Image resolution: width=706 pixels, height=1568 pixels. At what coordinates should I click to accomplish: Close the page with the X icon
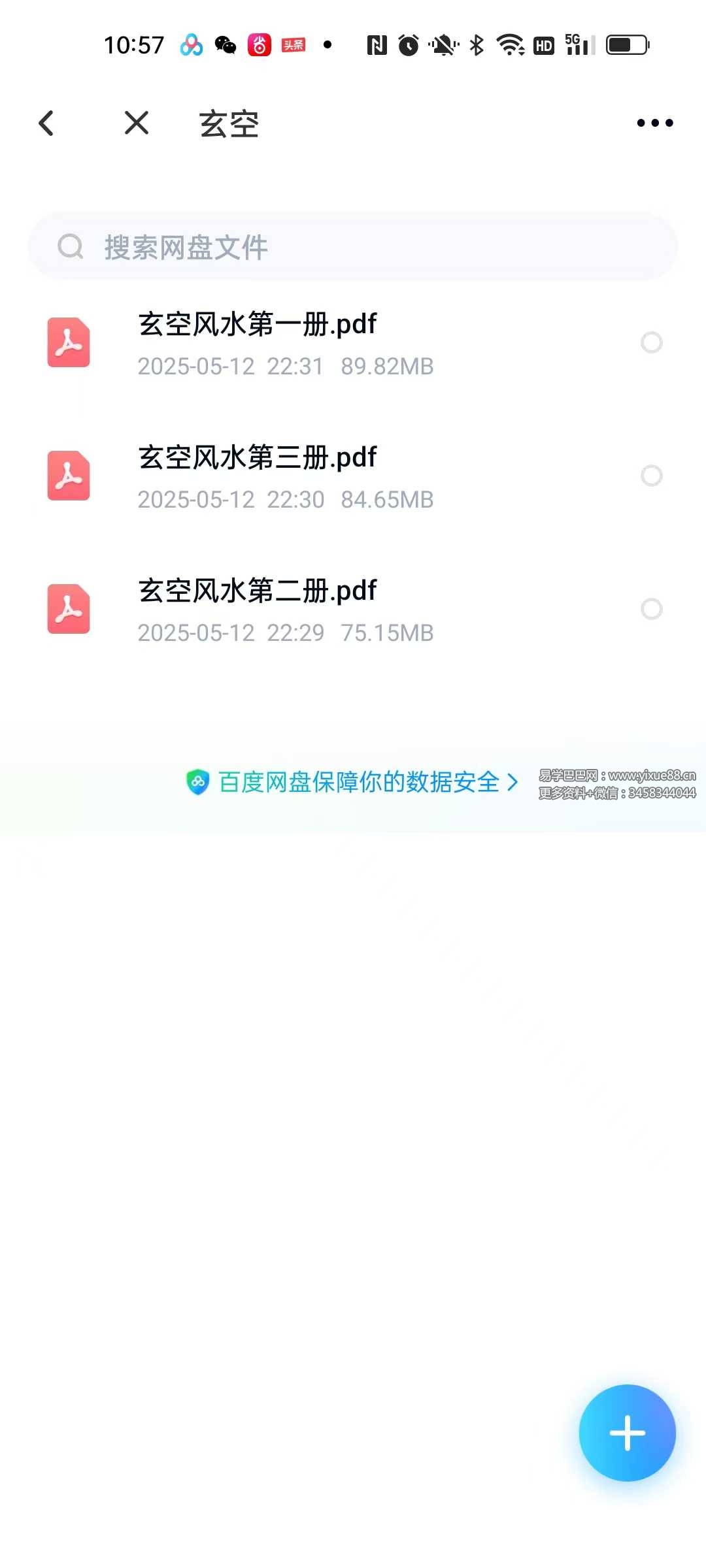coord(137,123)
